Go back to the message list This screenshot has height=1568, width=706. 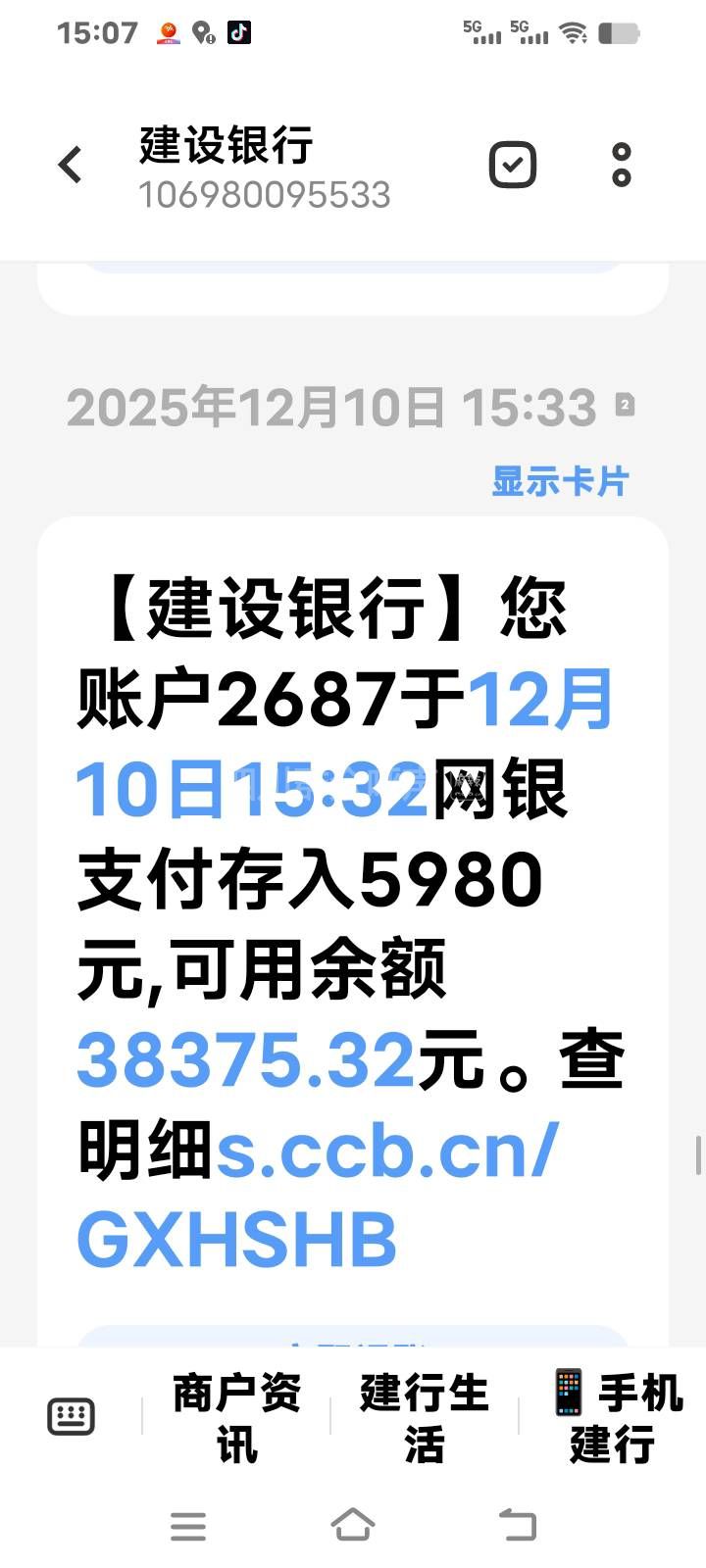pos(71,165)
